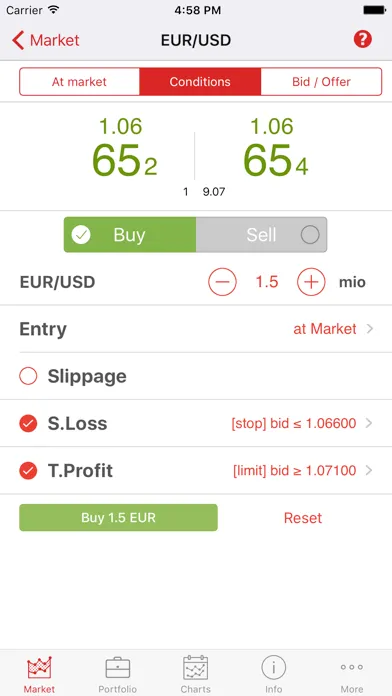Uncheck the T.Profit checkbox
Image resolution: width=392 pixels, height=696 pixels.
28,471
